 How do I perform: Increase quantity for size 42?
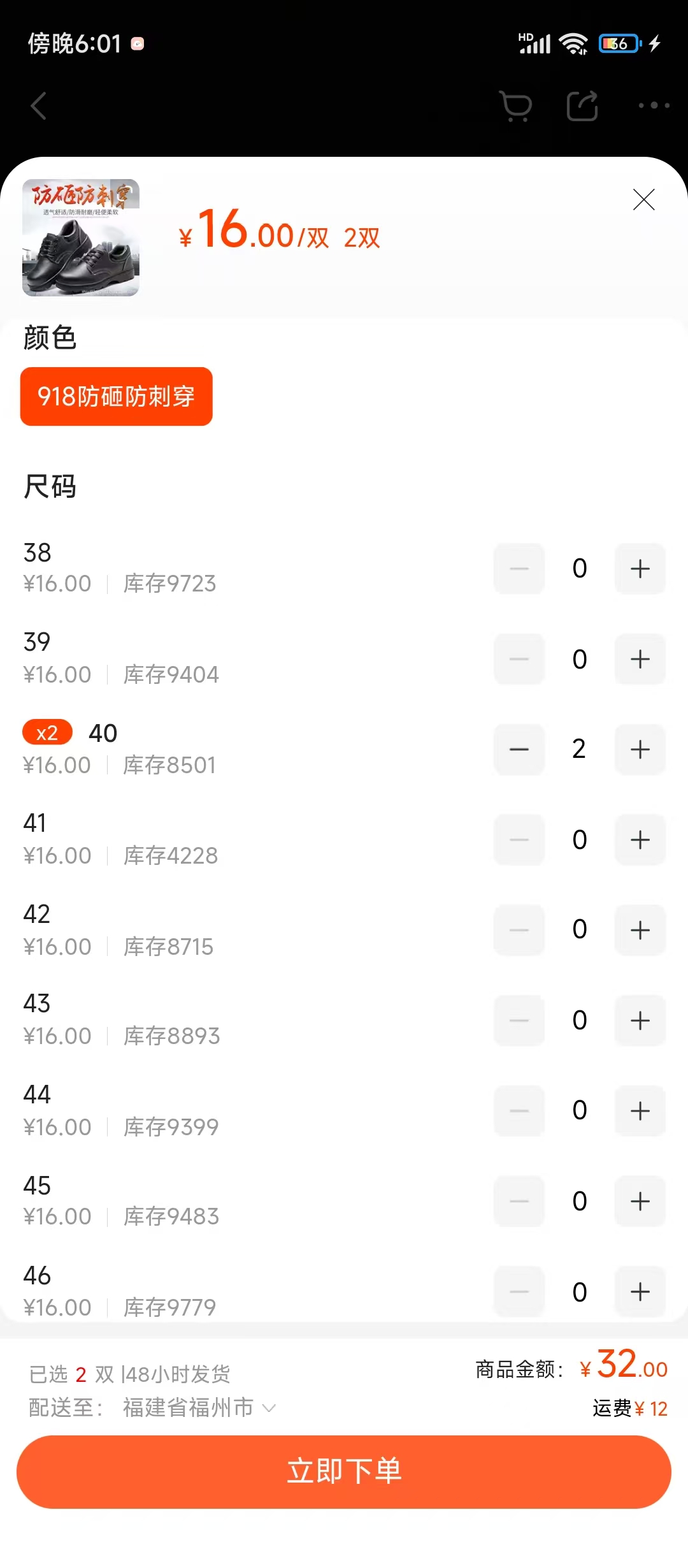640,930
